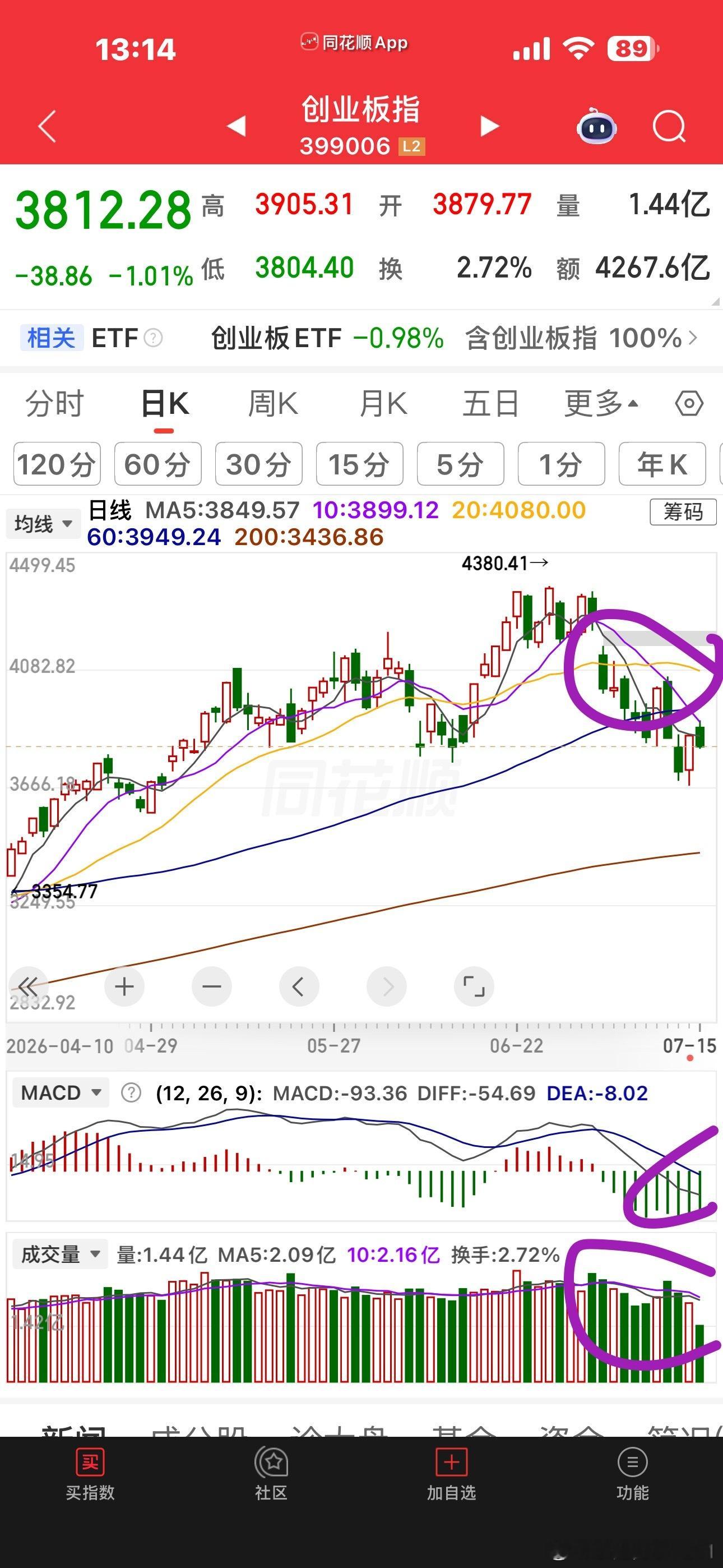Image resolution: width=723 pixels, height=1568 pixels.
Task: Enter fullscreen chart view
Action: point(474,986)
